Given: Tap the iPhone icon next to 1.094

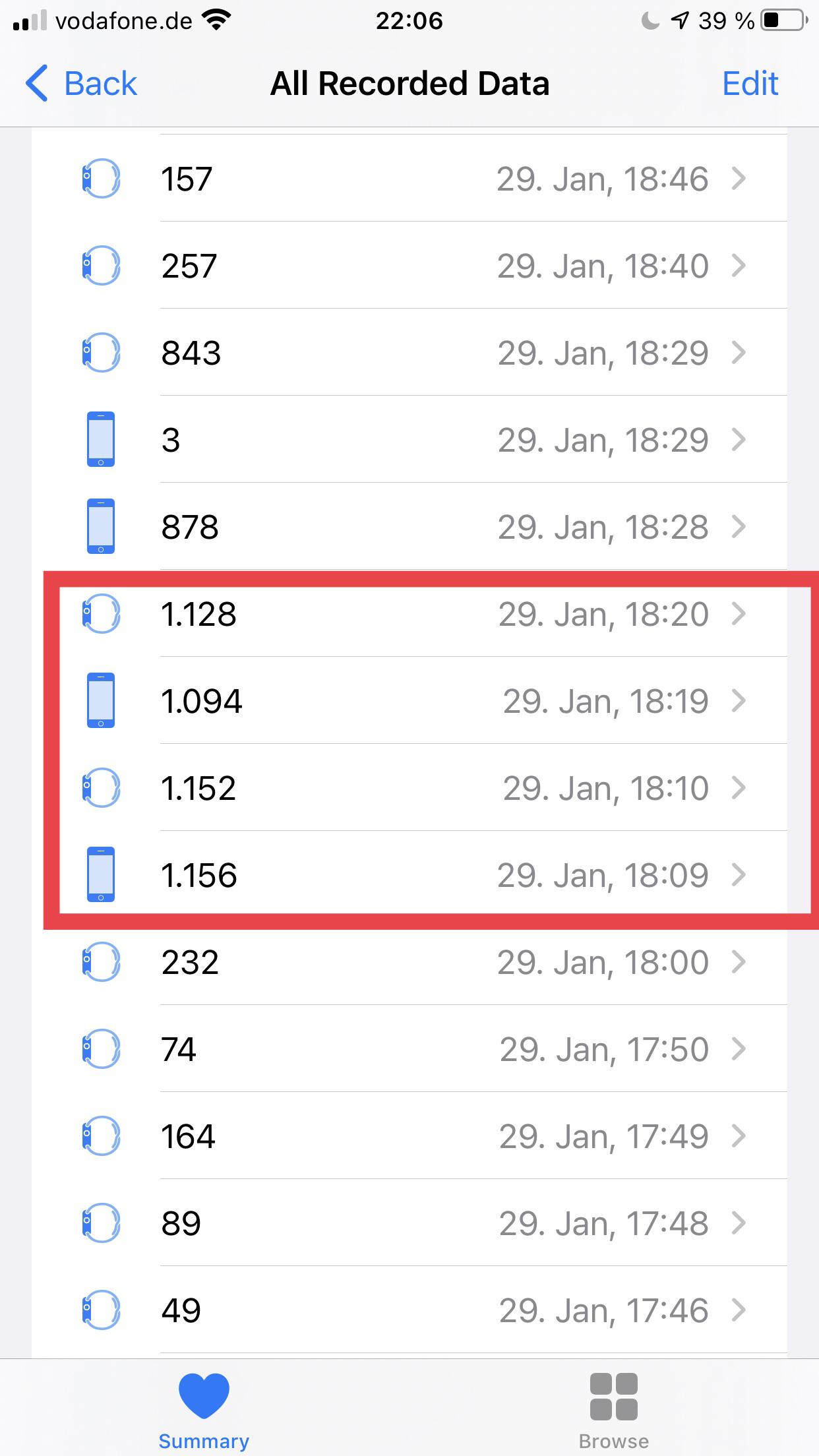Looking at the screenshot, I should (x=102, y=701).
